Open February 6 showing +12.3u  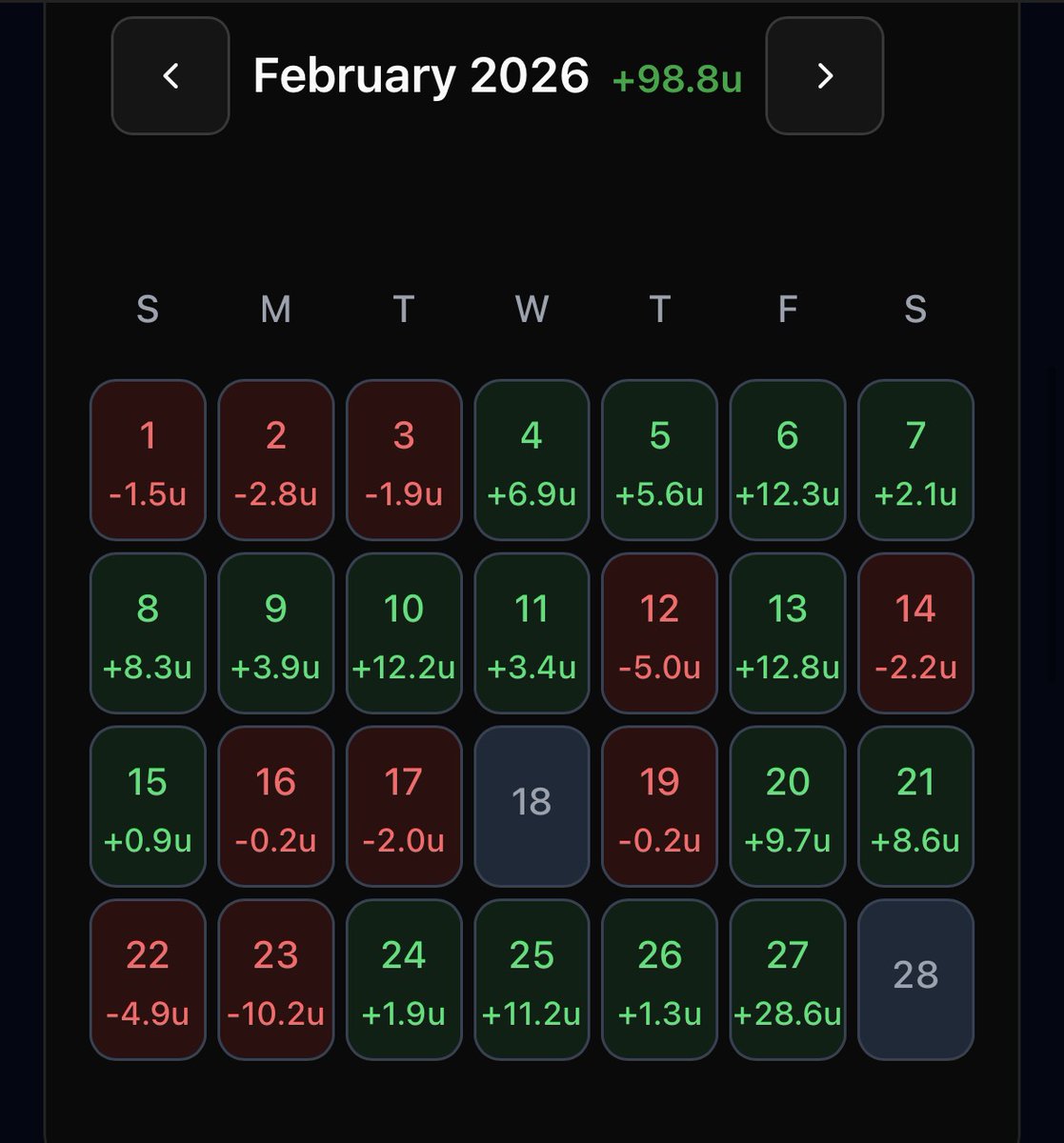click(788, 460)
